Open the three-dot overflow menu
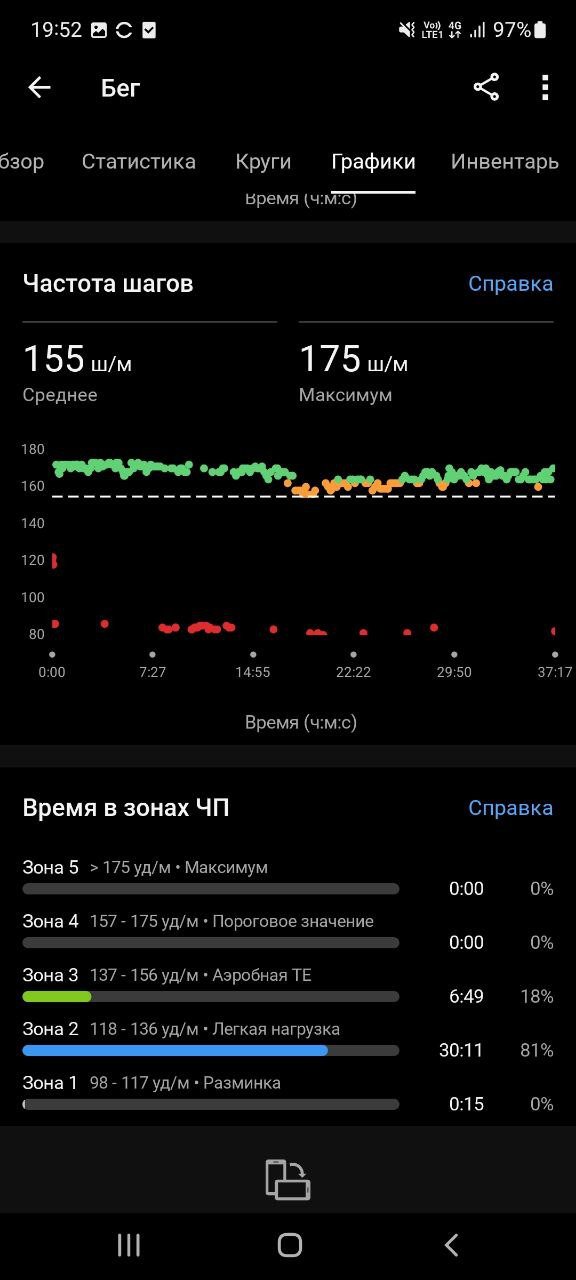This screenshot has height=1280, width=576. click(545, 88)
